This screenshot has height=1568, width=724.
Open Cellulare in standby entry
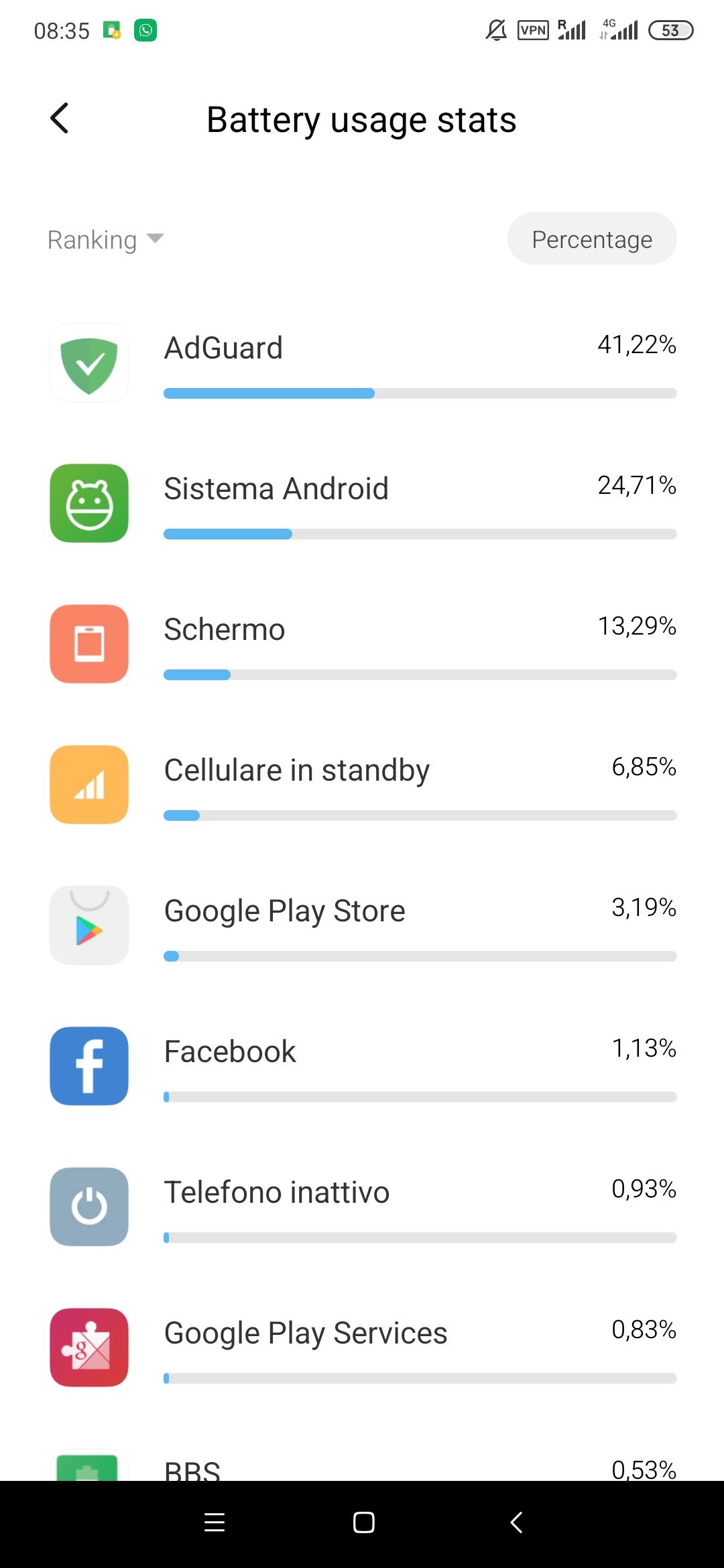tap(362, 785)
